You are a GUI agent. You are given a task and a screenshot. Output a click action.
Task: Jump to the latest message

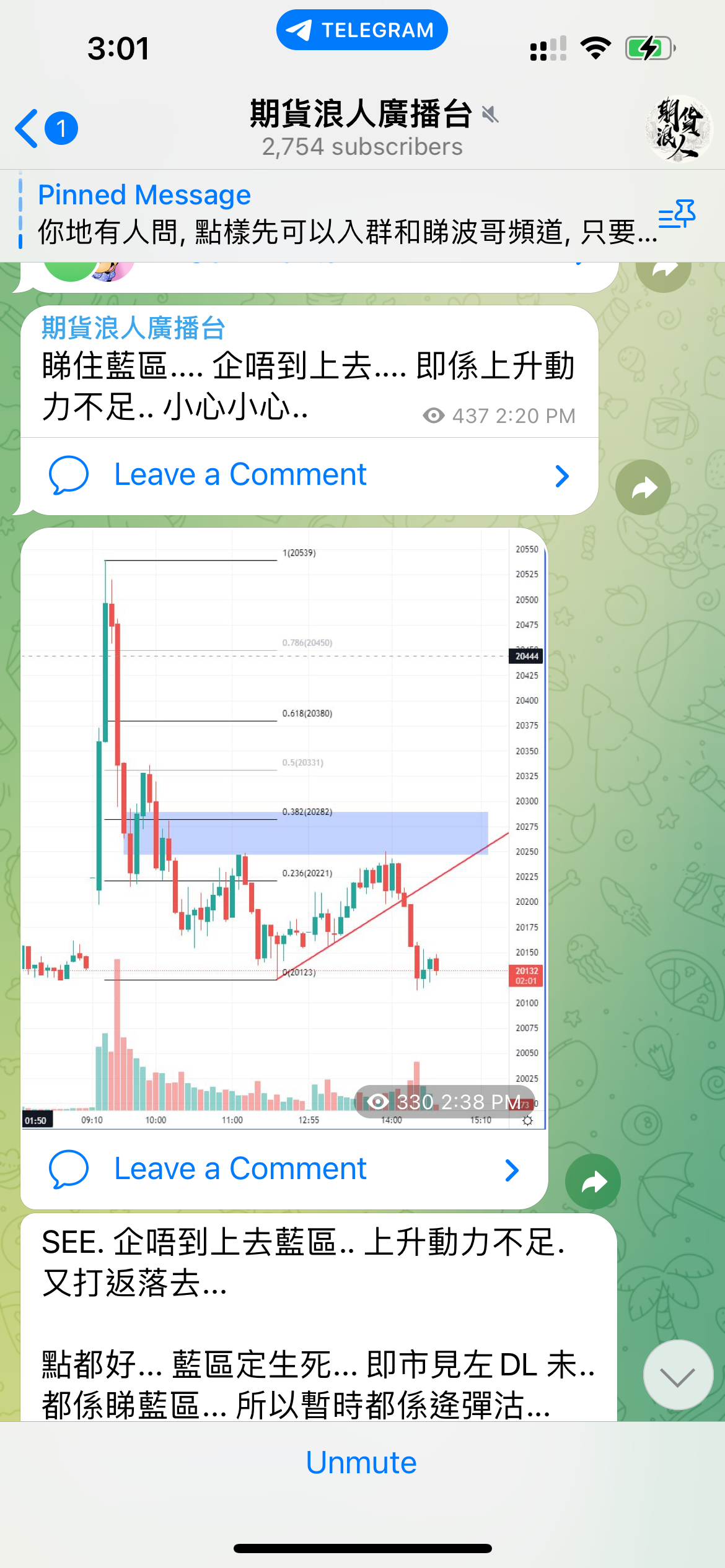677,1375
